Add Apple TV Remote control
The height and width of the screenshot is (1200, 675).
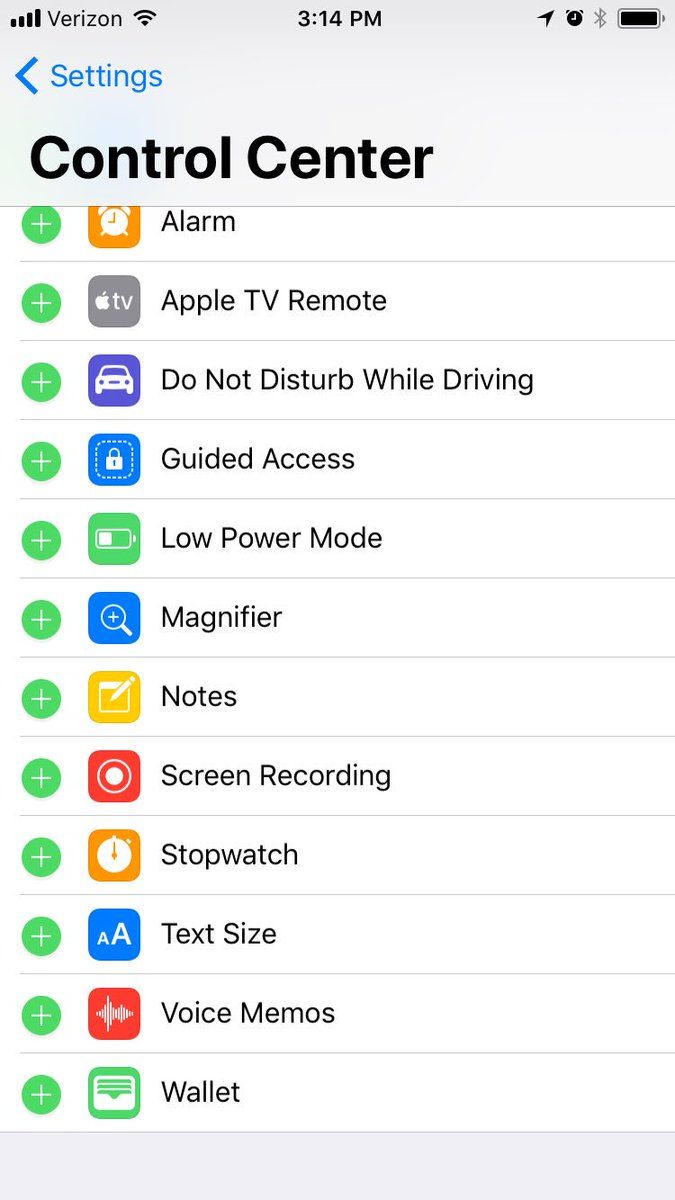(x=41, y=302)
